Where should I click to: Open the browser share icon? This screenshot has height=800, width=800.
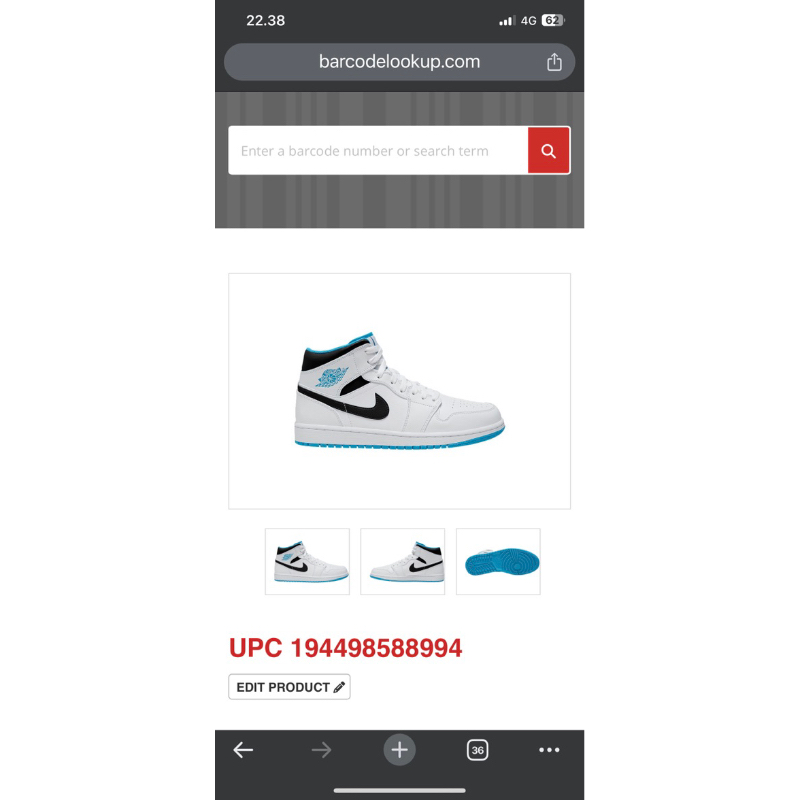(x=554, y=62)
